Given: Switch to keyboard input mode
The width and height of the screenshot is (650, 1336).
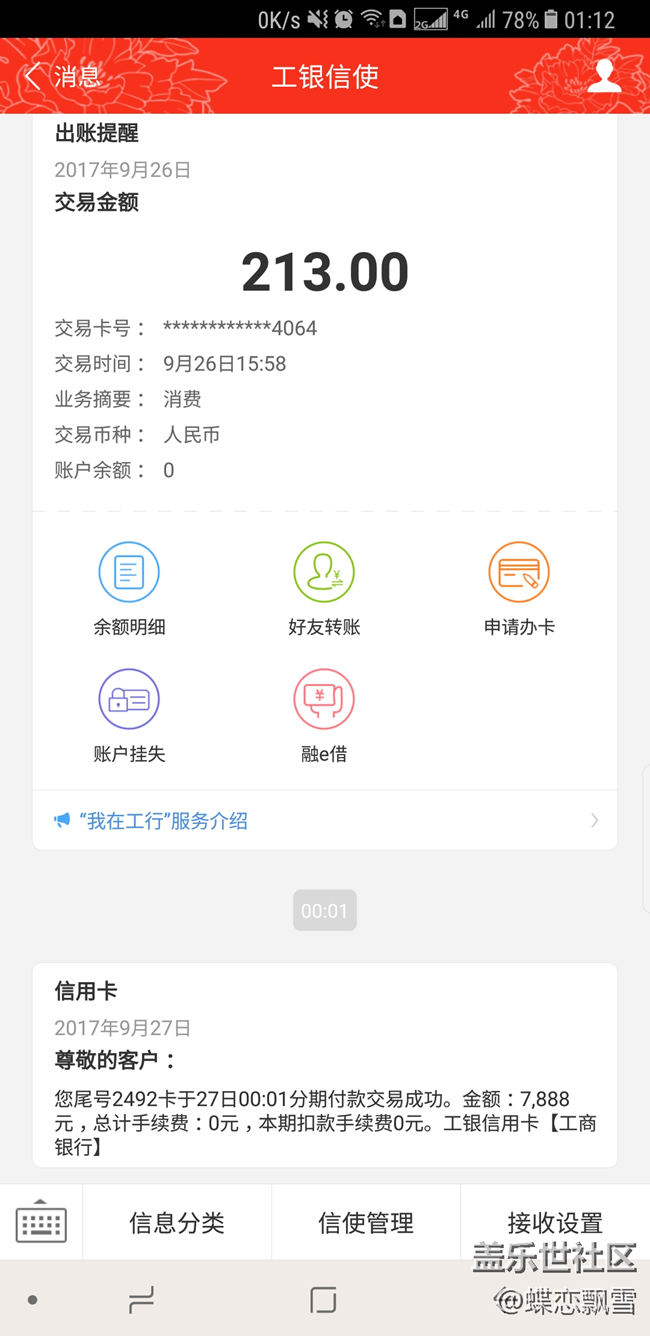Looking at the screenshot, I should tap(41, 1222).
